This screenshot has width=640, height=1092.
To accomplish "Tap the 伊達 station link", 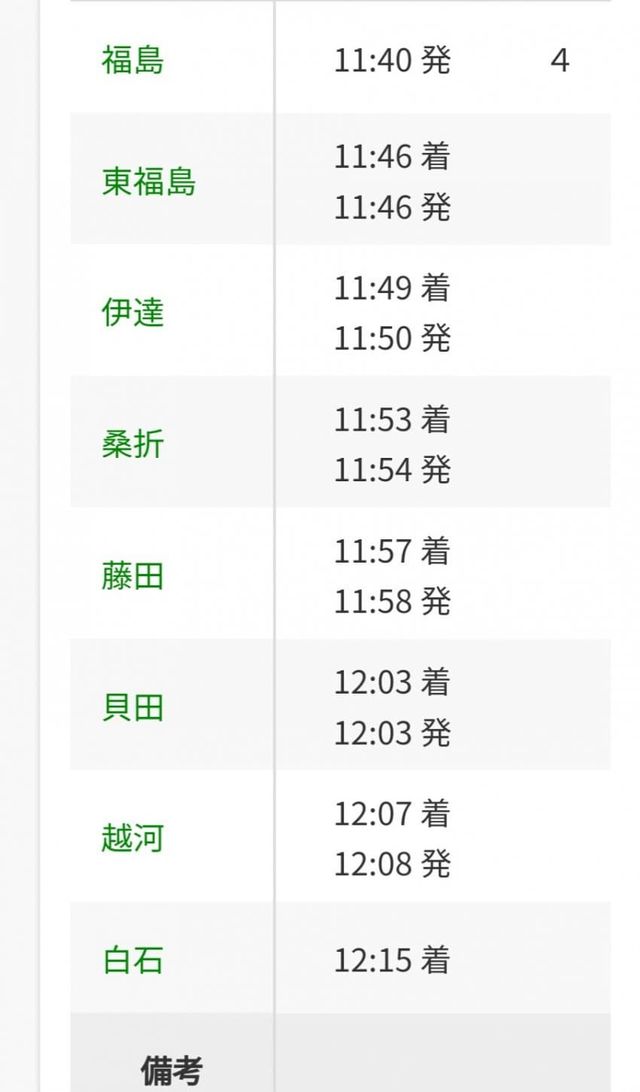I will pyautogui.click(x=132, y=312).
